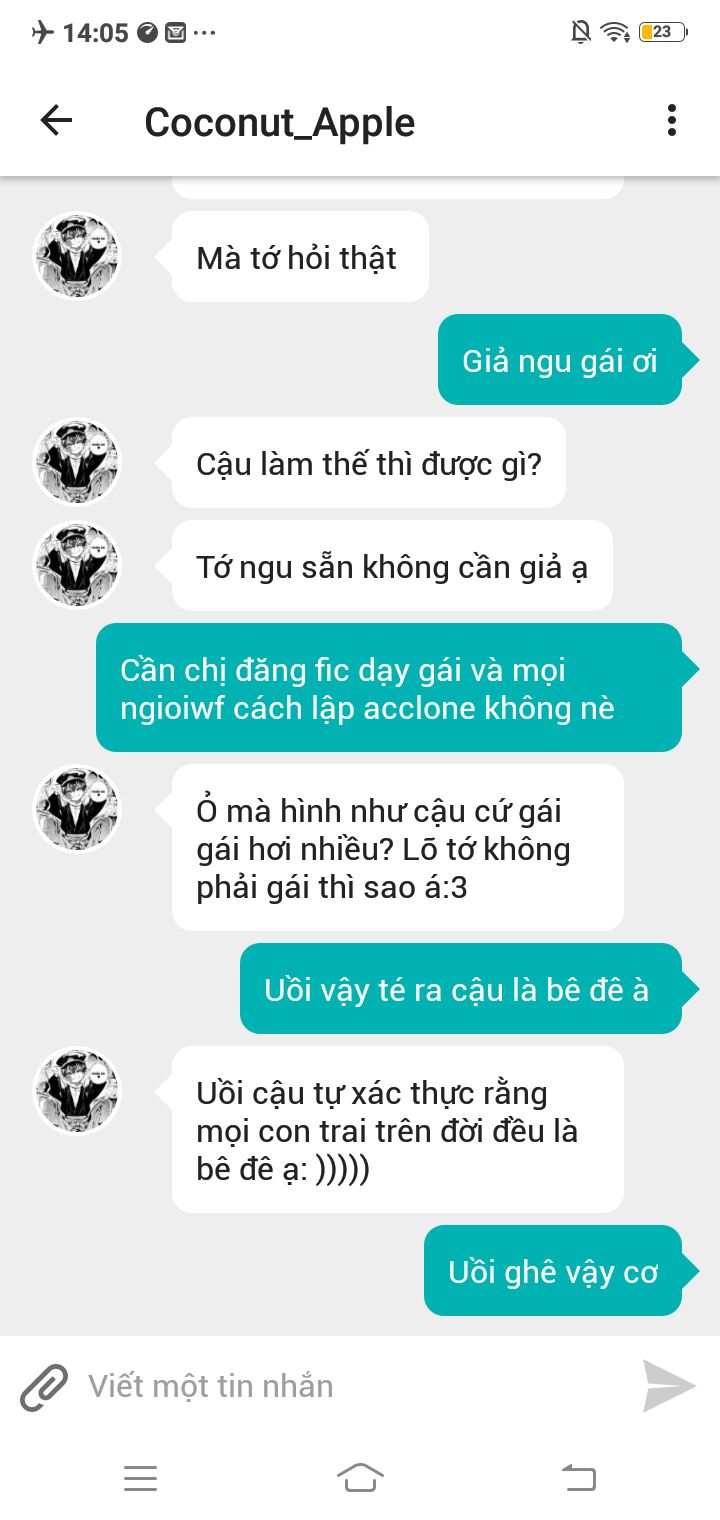The width and height of the screenshot is (720, 1520).
Task: Open the three-dot overflow menu
Action: click(x=671, y=121)
